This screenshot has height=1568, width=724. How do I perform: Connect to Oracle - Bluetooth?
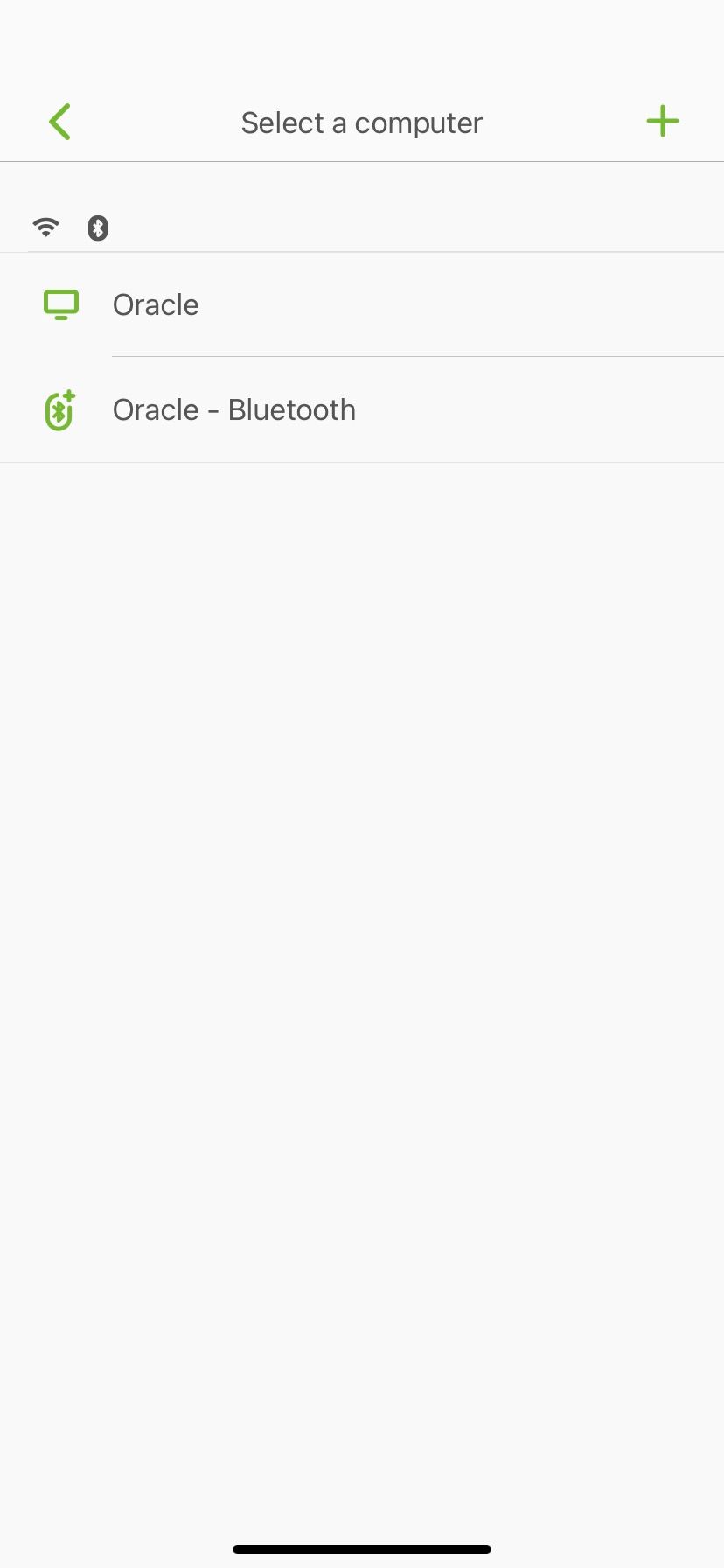pyautogui.click(x=233, y=409)
